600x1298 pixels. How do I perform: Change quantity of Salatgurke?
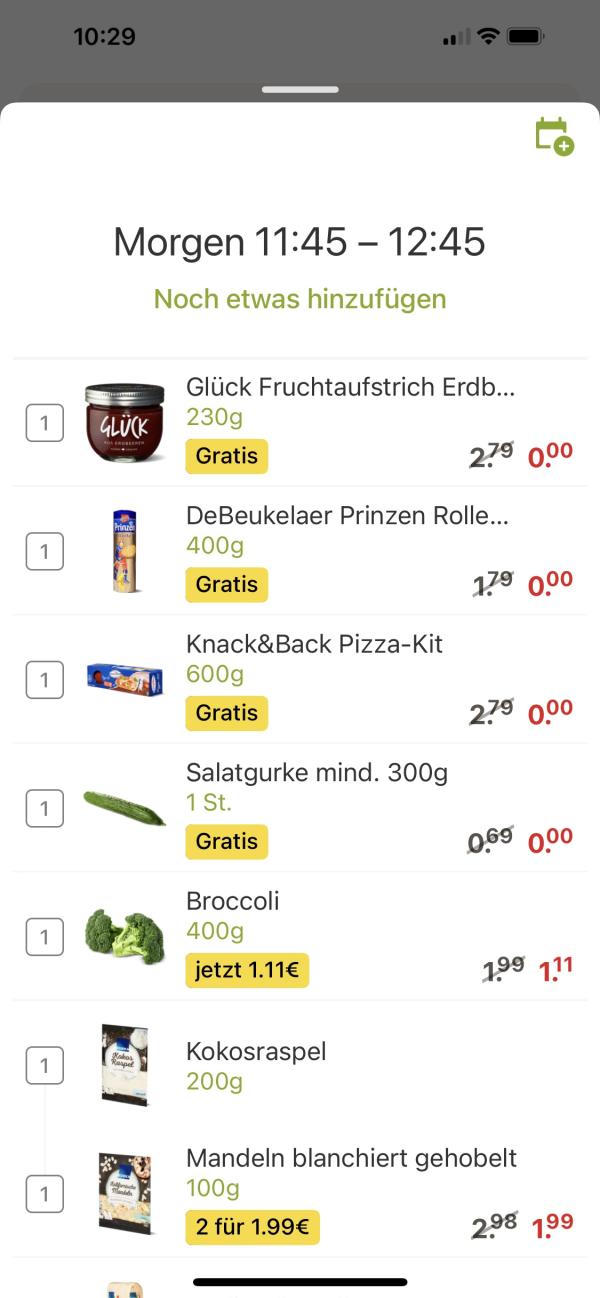pyautogui.click(x=44, y=808)
